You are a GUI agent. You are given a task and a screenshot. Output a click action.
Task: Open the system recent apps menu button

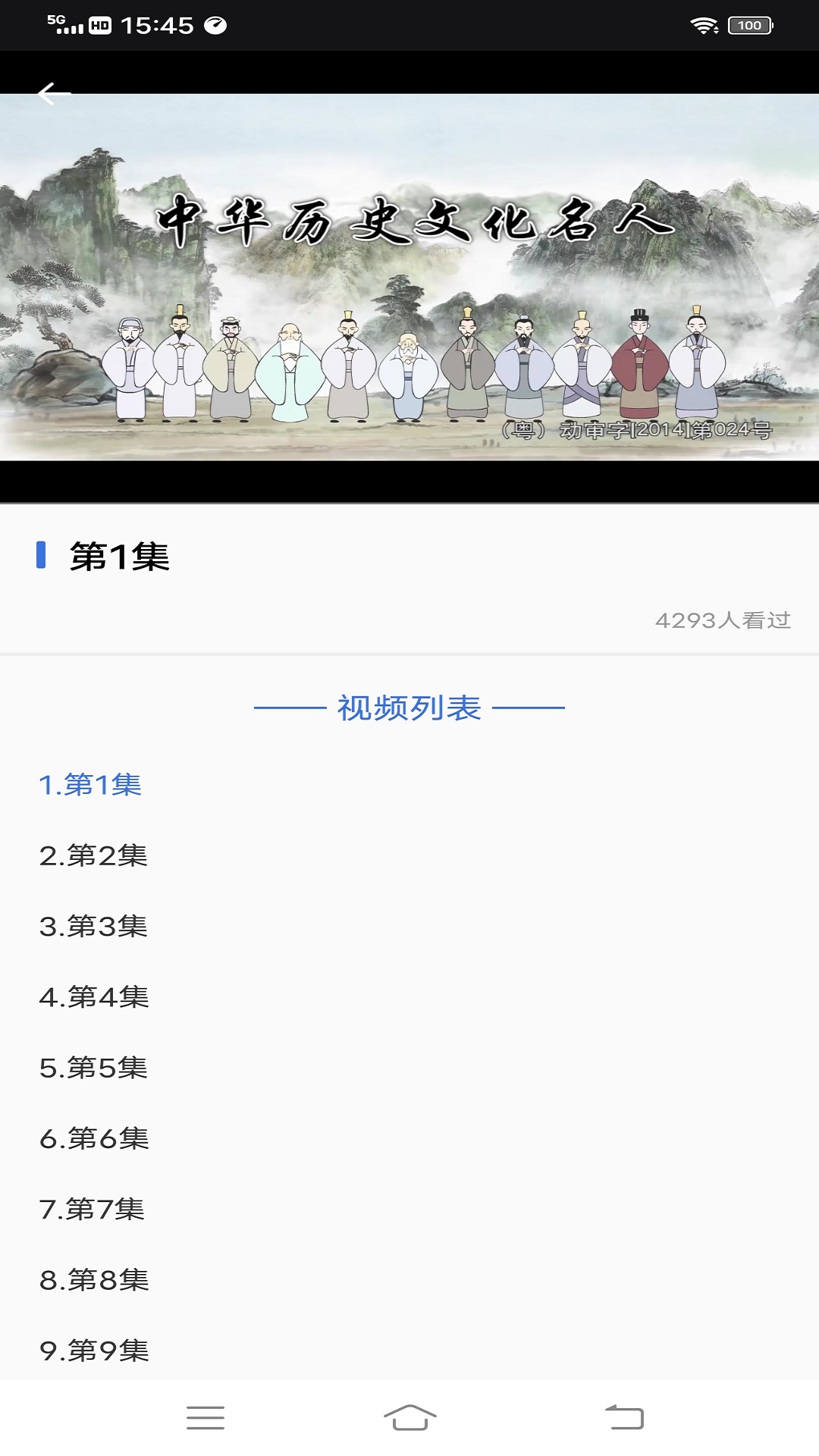click(x=206, y=1417)
